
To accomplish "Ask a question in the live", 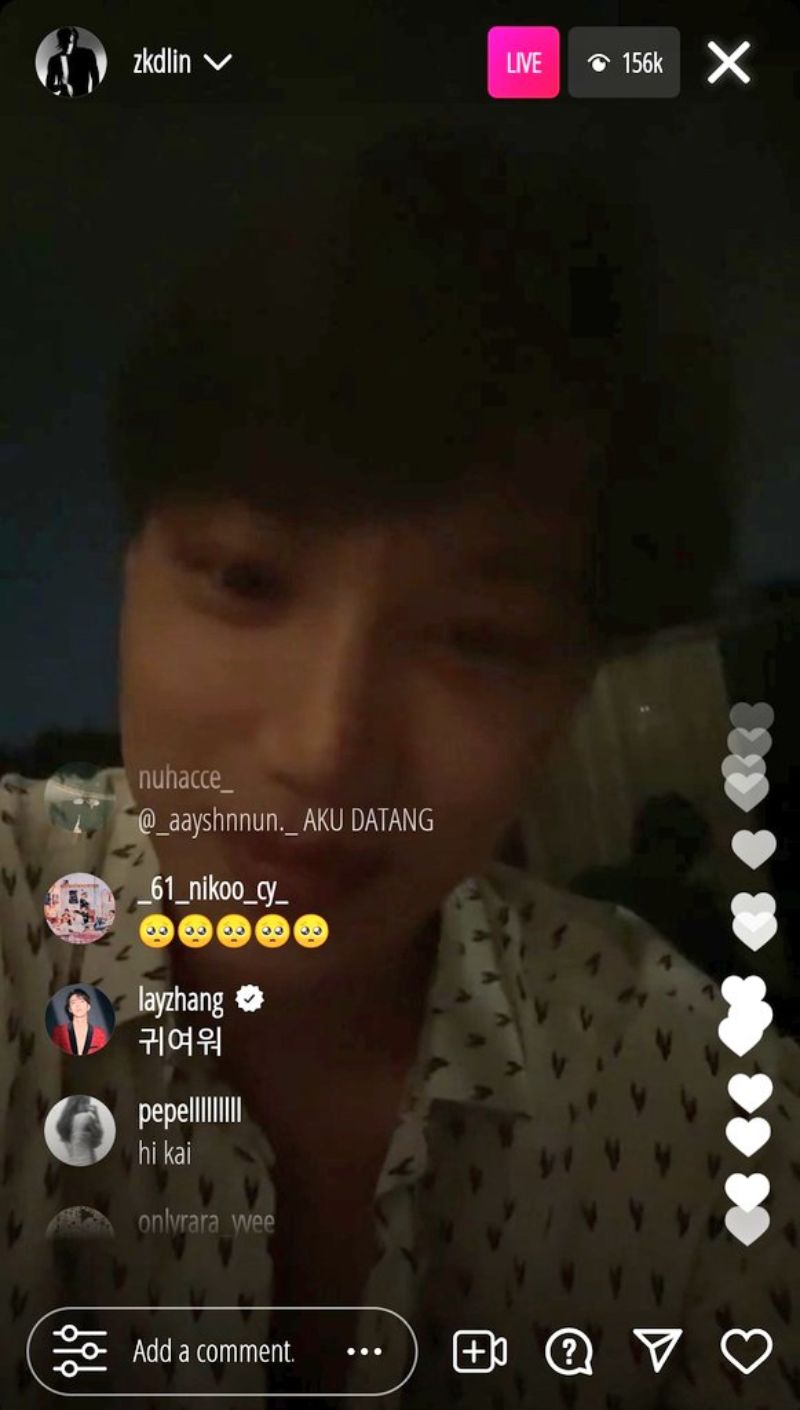I will [x=569, y=1352].
